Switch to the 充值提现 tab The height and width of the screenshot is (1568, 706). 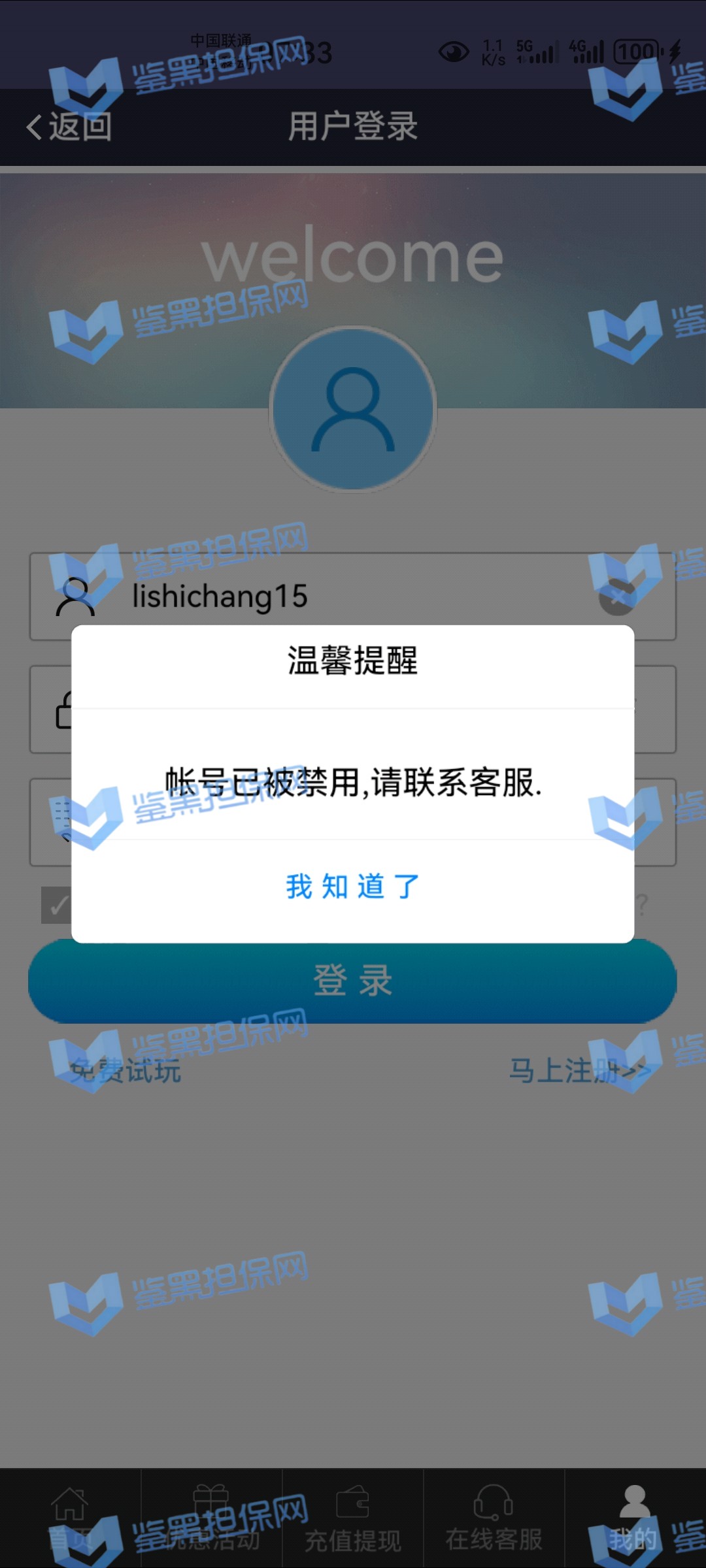pos(352,1520)
